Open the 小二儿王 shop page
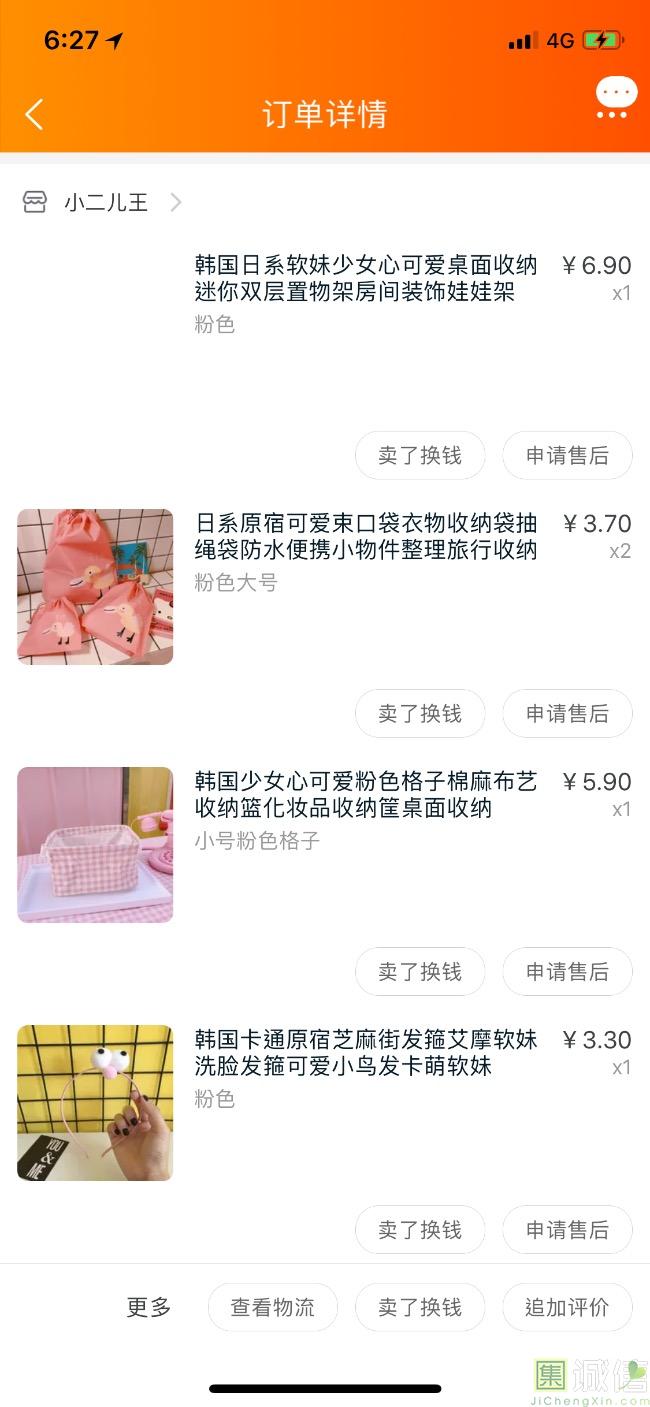 click(x=105, y=203)
